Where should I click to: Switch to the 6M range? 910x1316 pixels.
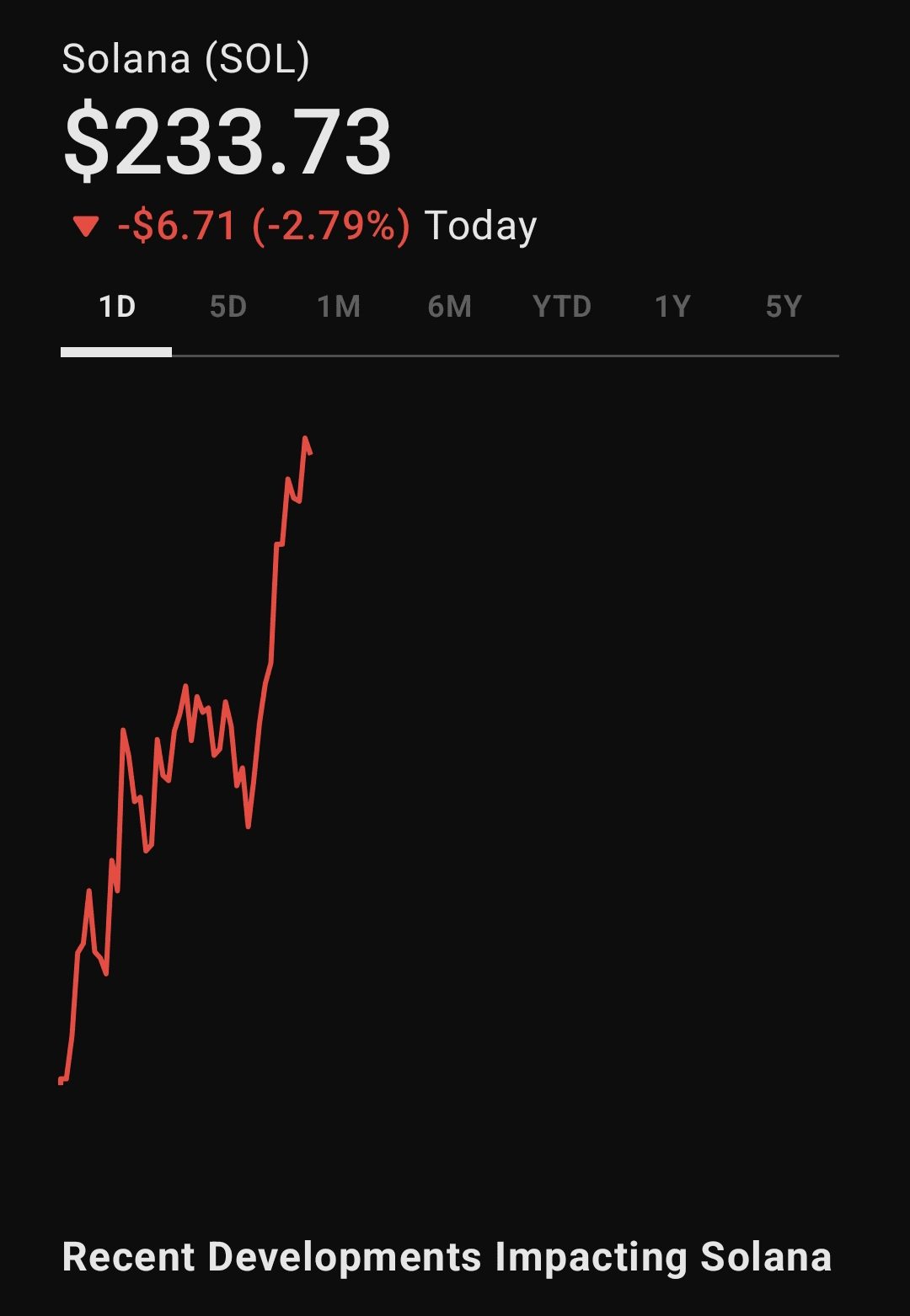(450, 307)
